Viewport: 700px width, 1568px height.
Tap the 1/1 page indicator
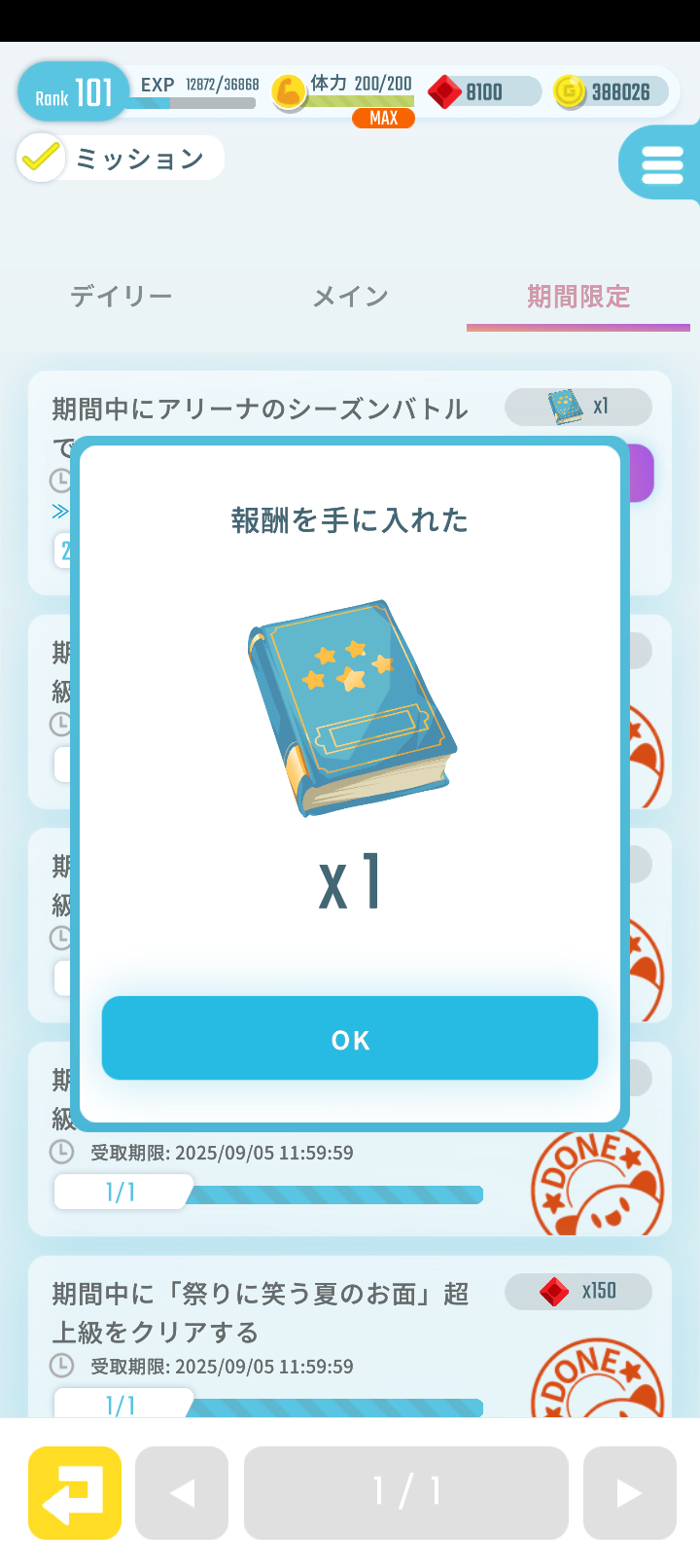405,1492
